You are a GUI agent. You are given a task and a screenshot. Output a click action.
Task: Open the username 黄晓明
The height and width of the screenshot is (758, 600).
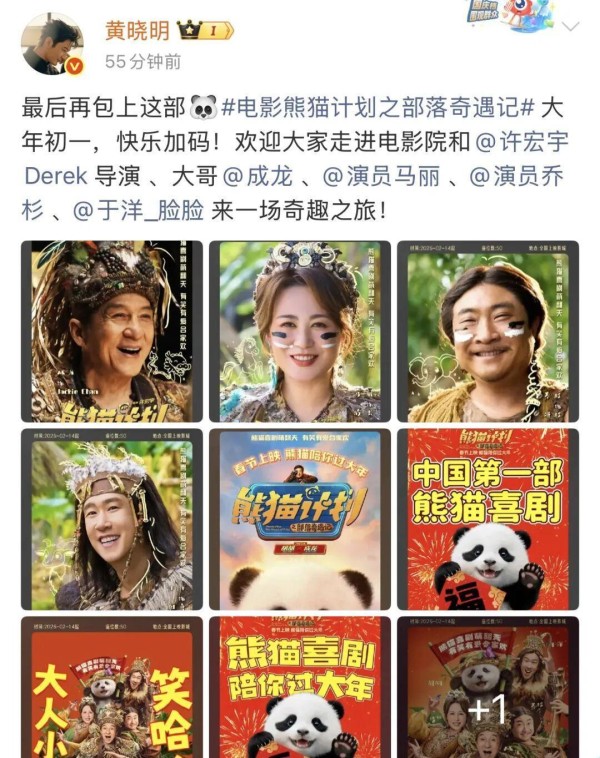click(x=137, y=30)
